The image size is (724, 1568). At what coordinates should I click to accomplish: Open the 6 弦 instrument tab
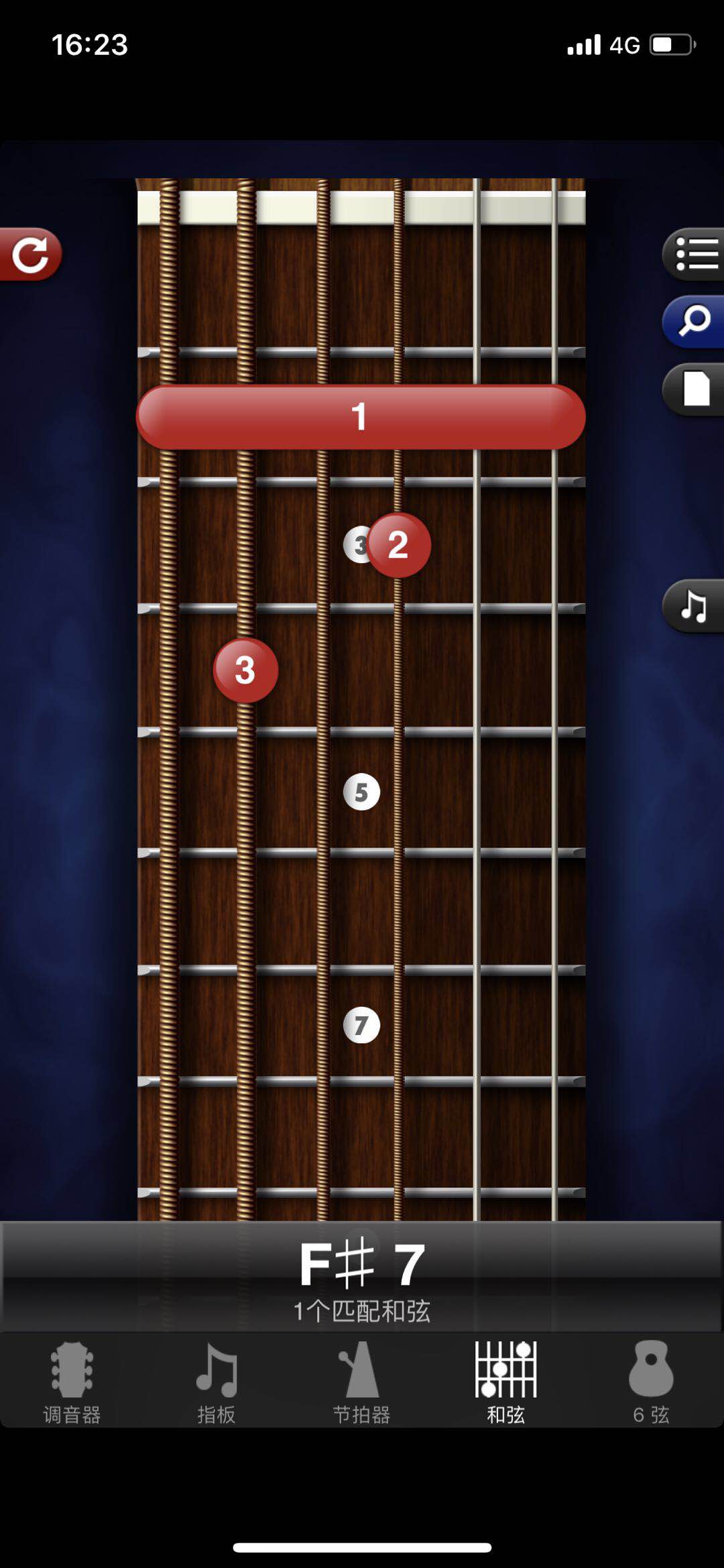pos(651,1382)
